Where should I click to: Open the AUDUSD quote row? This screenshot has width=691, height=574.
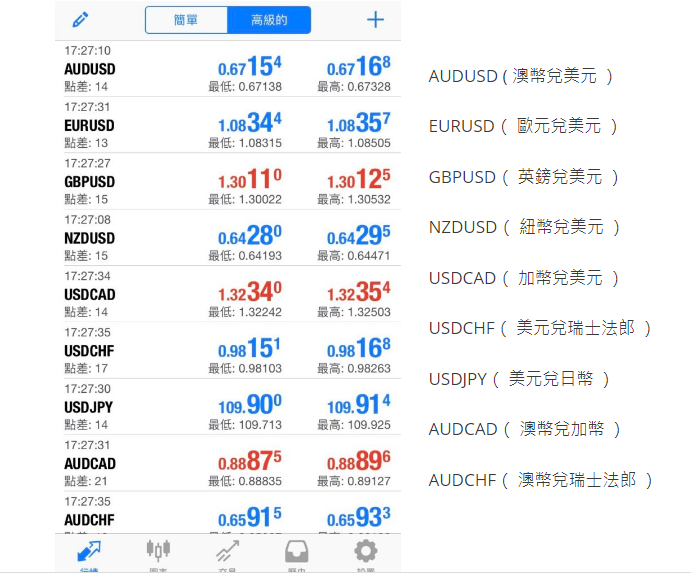tap(228, 69)
